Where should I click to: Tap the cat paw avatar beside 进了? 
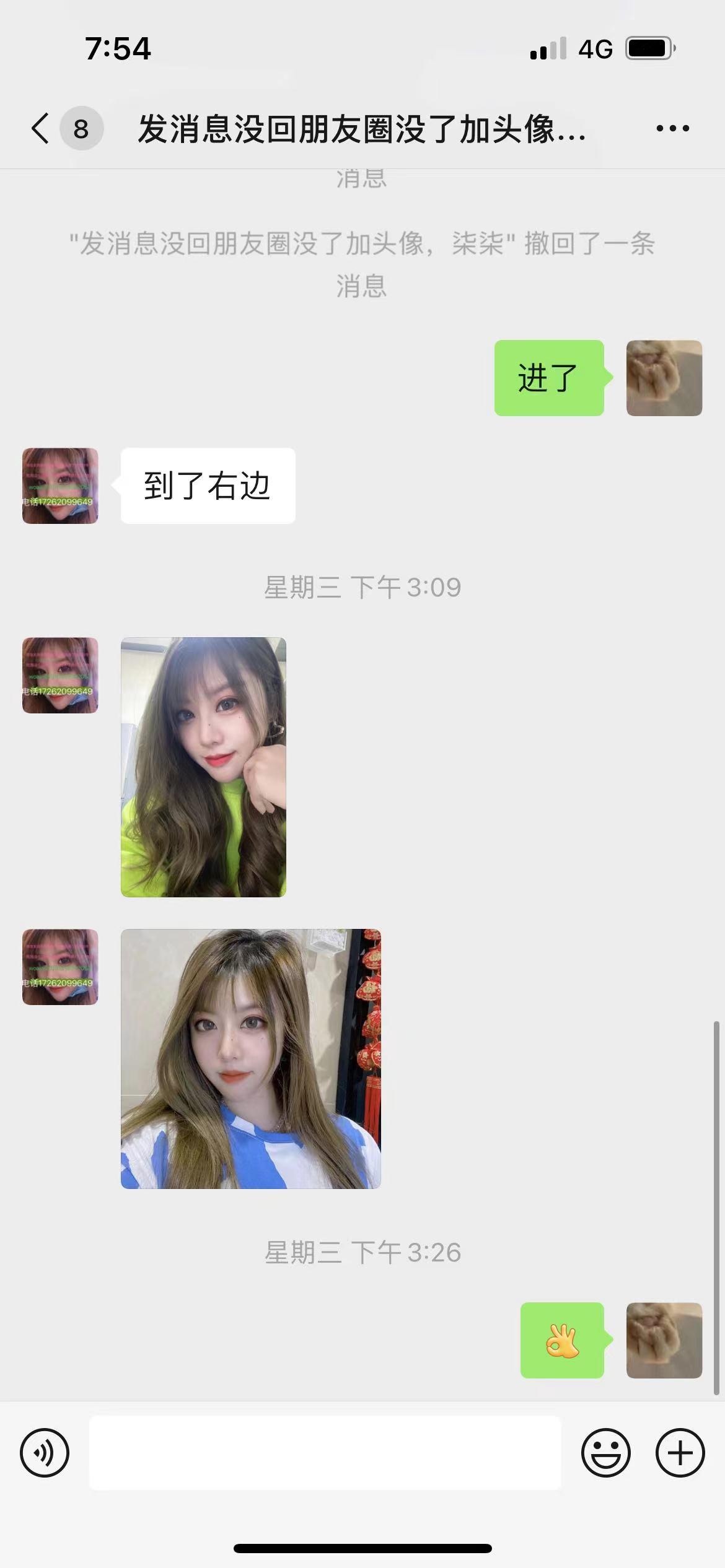coord(664,379)
